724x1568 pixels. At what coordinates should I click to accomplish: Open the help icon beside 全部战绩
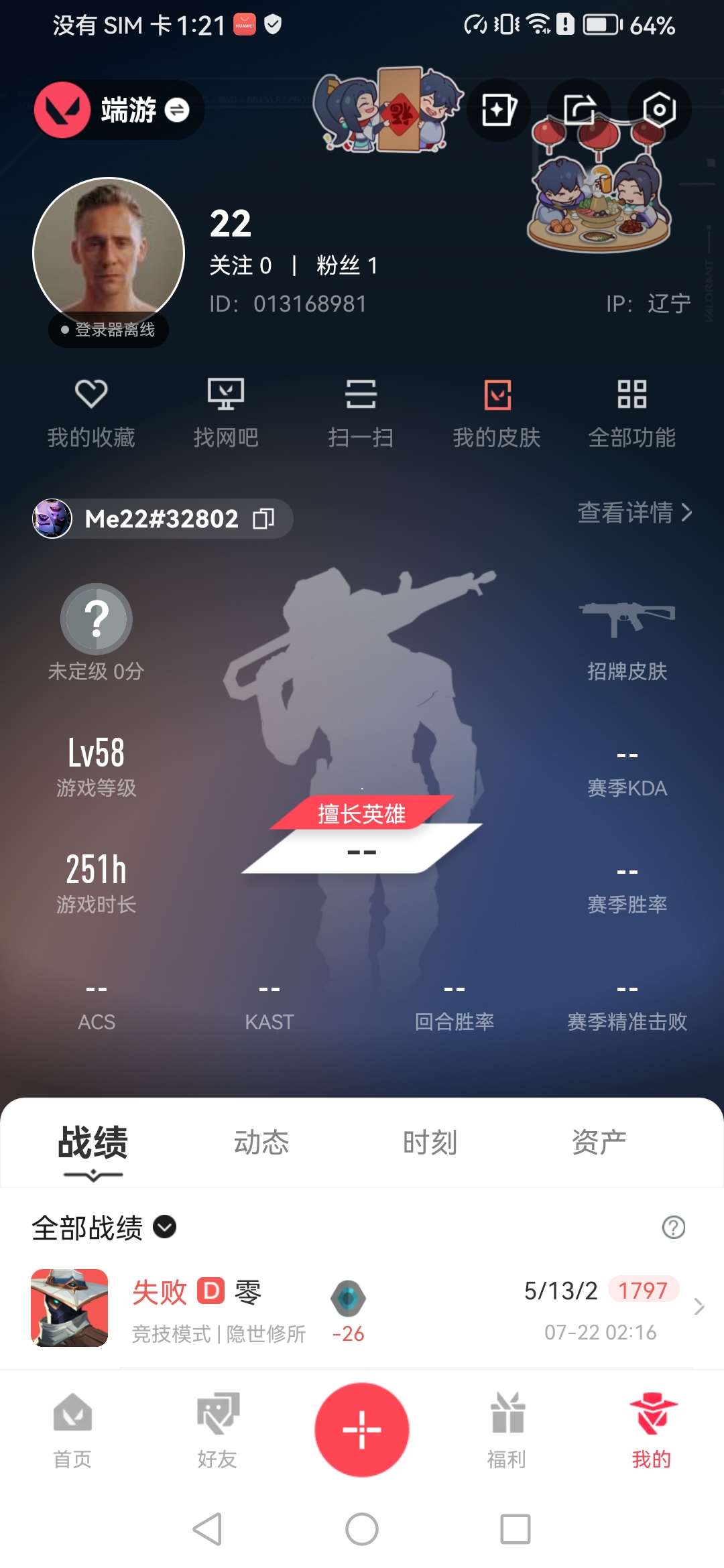673,1228
